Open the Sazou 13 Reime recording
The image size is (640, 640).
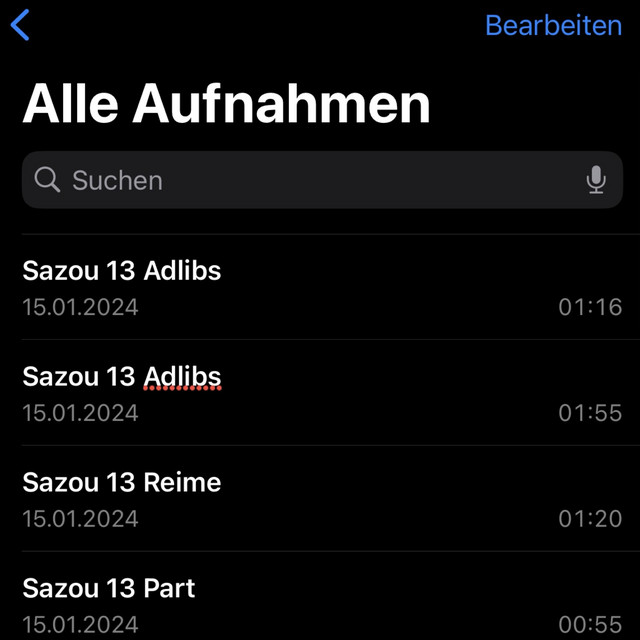320,499
